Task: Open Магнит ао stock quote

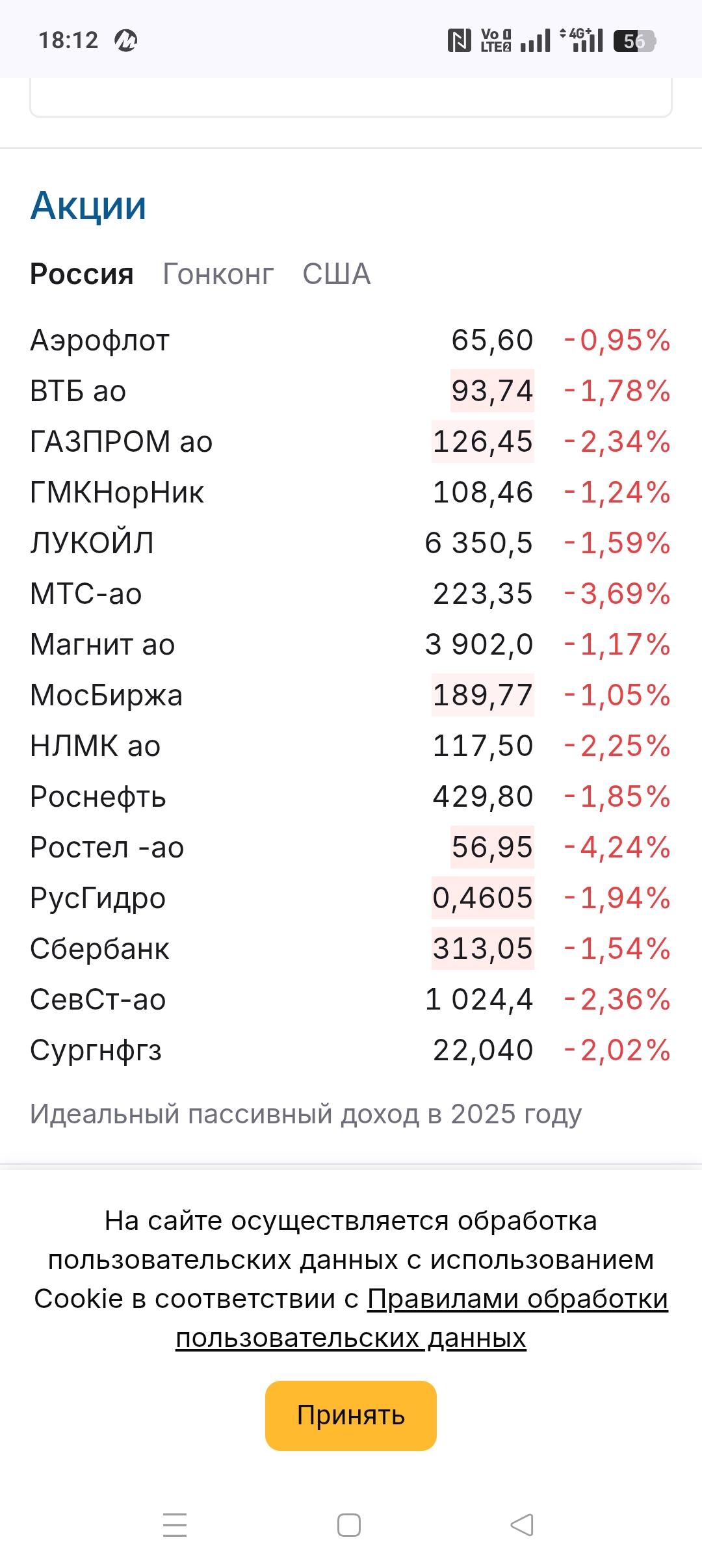Action: pos(103,645)
